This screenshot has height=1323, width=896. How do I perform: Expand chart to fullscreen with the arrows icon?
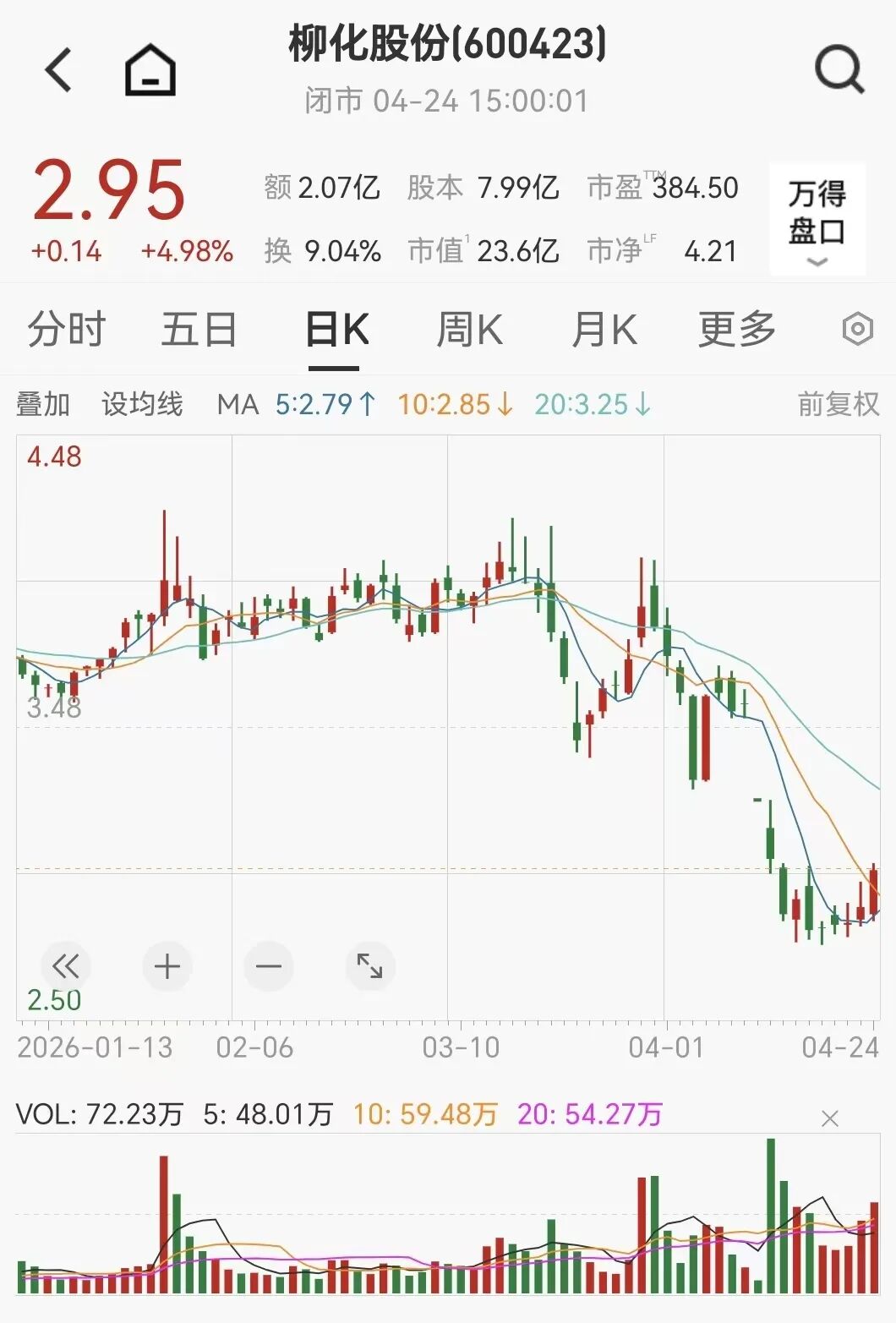(369, 966)
